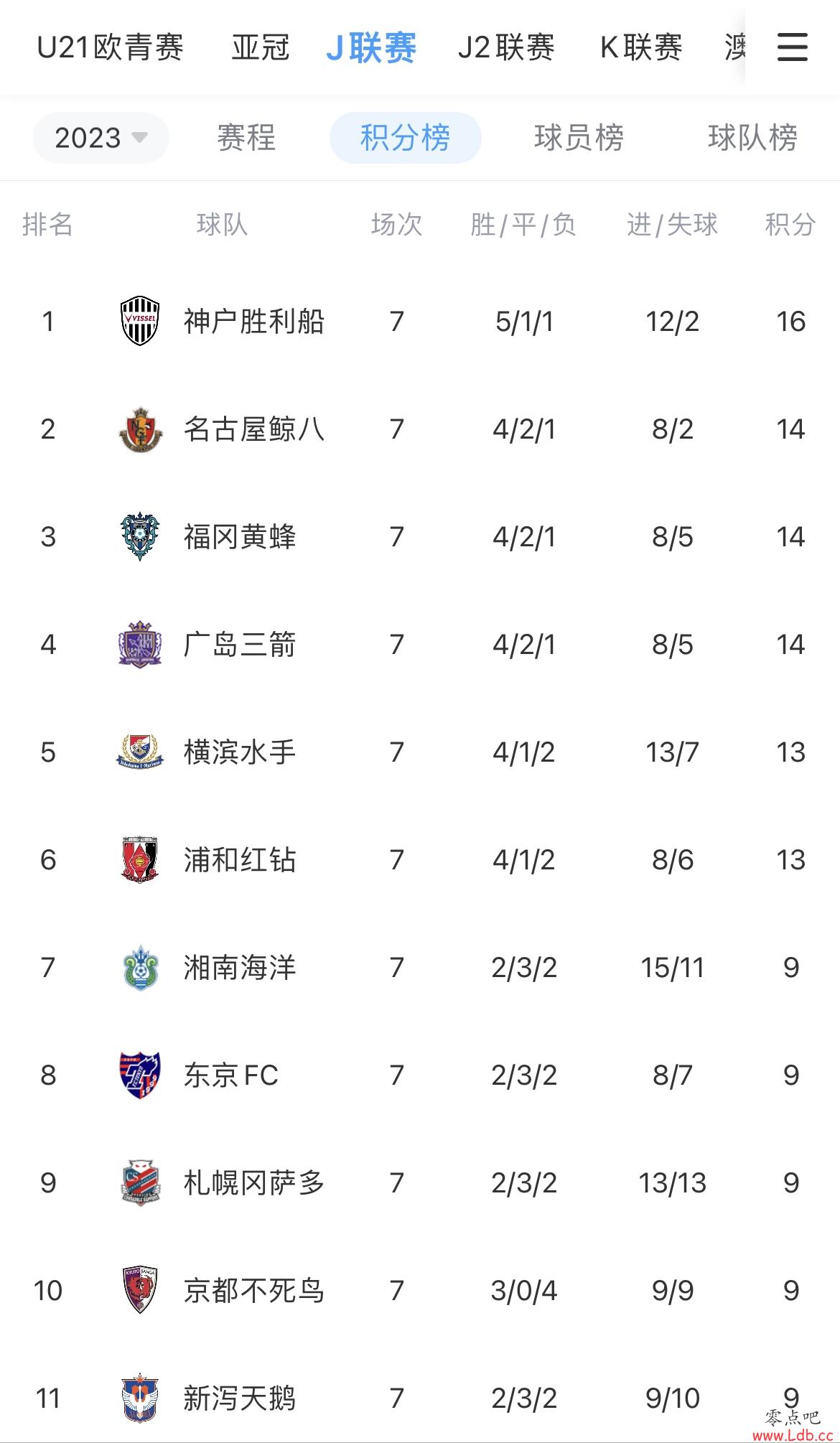Switch to the 亚冠 league tab
This screenshot has width=840, height=1443.
click(260, 47)
